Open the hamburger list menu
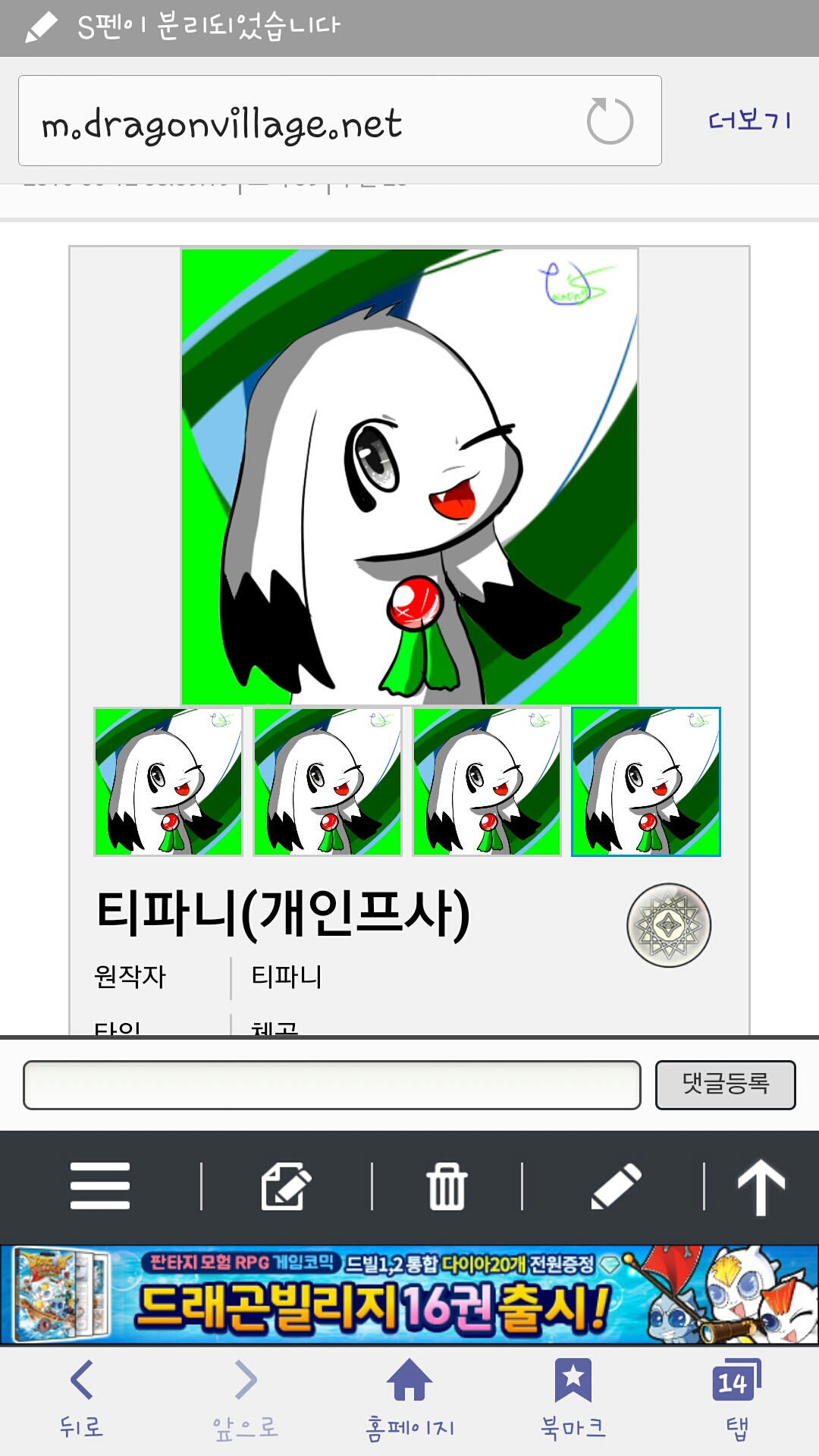This screenshot has height=1456, width=819. [100, 1186]
